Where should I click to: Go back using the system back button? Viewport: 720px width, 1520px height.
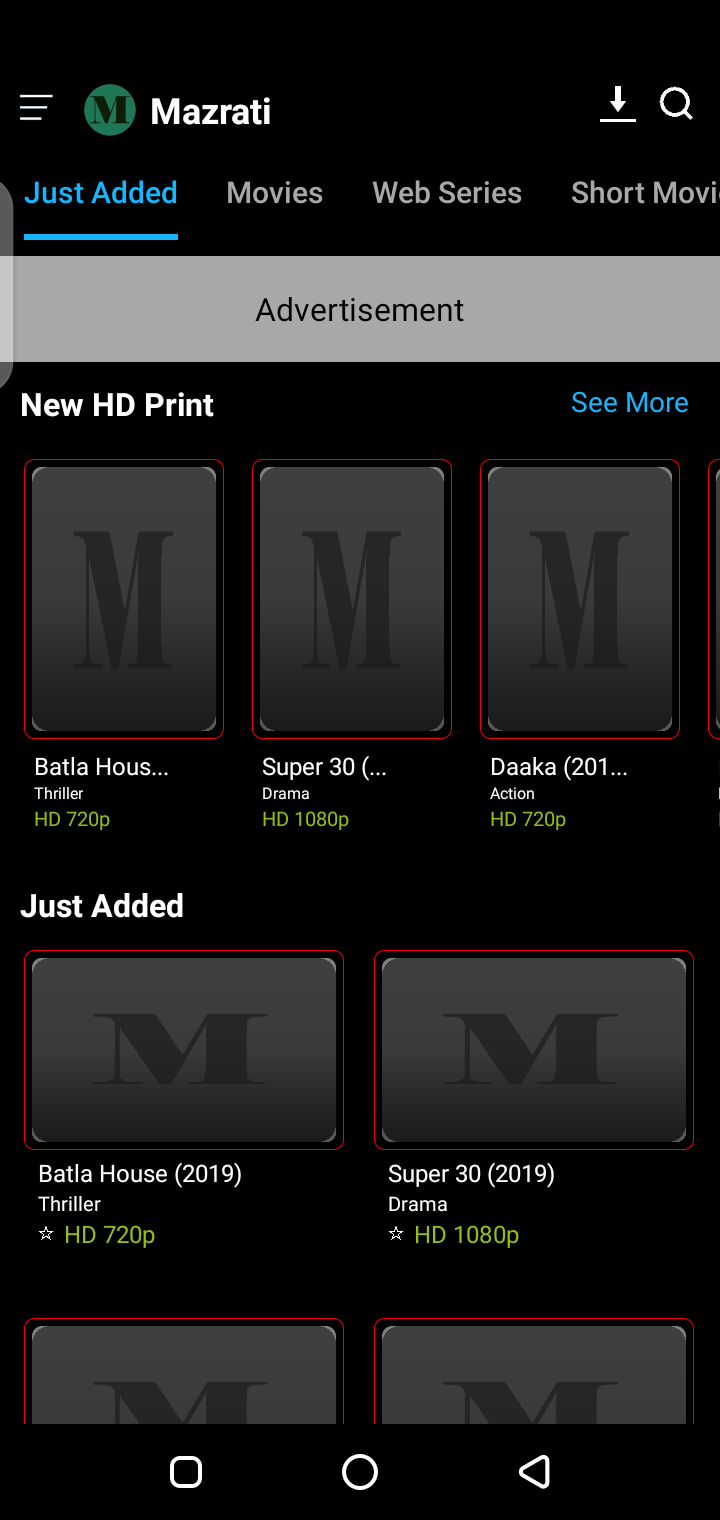[534, 1472]
